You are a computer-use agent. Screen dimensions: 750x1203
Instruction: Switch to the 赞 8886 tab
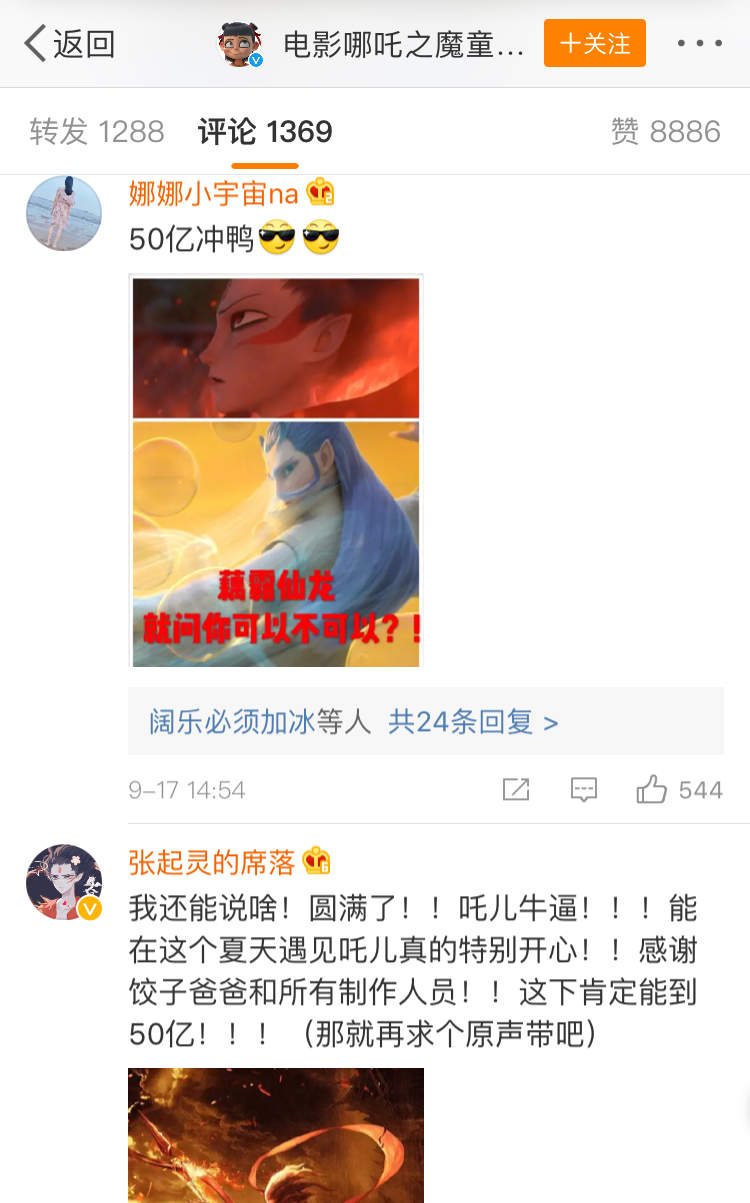pos(666,131)
